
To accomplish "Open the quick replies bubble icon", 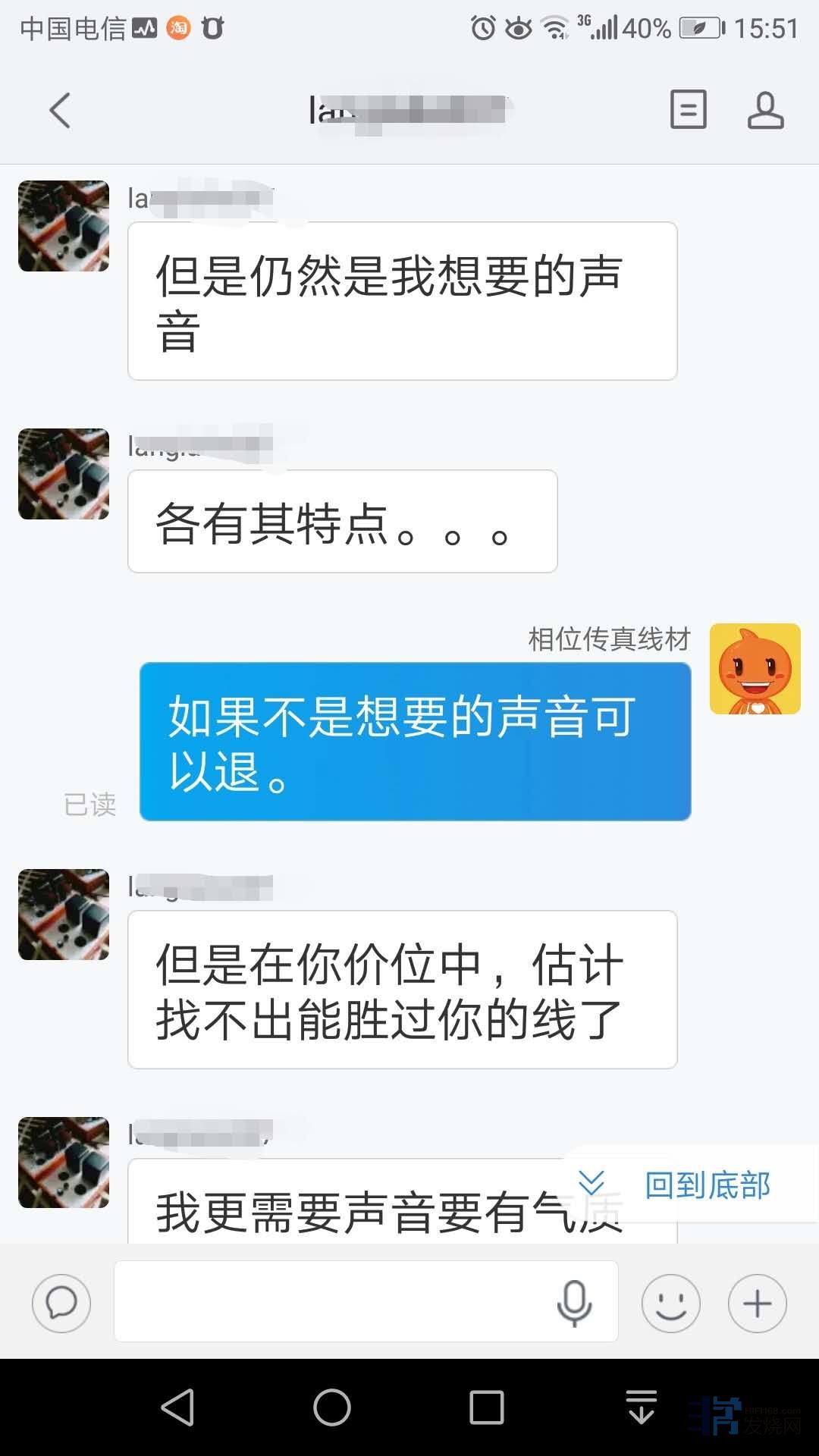I will pos(61,1303).
